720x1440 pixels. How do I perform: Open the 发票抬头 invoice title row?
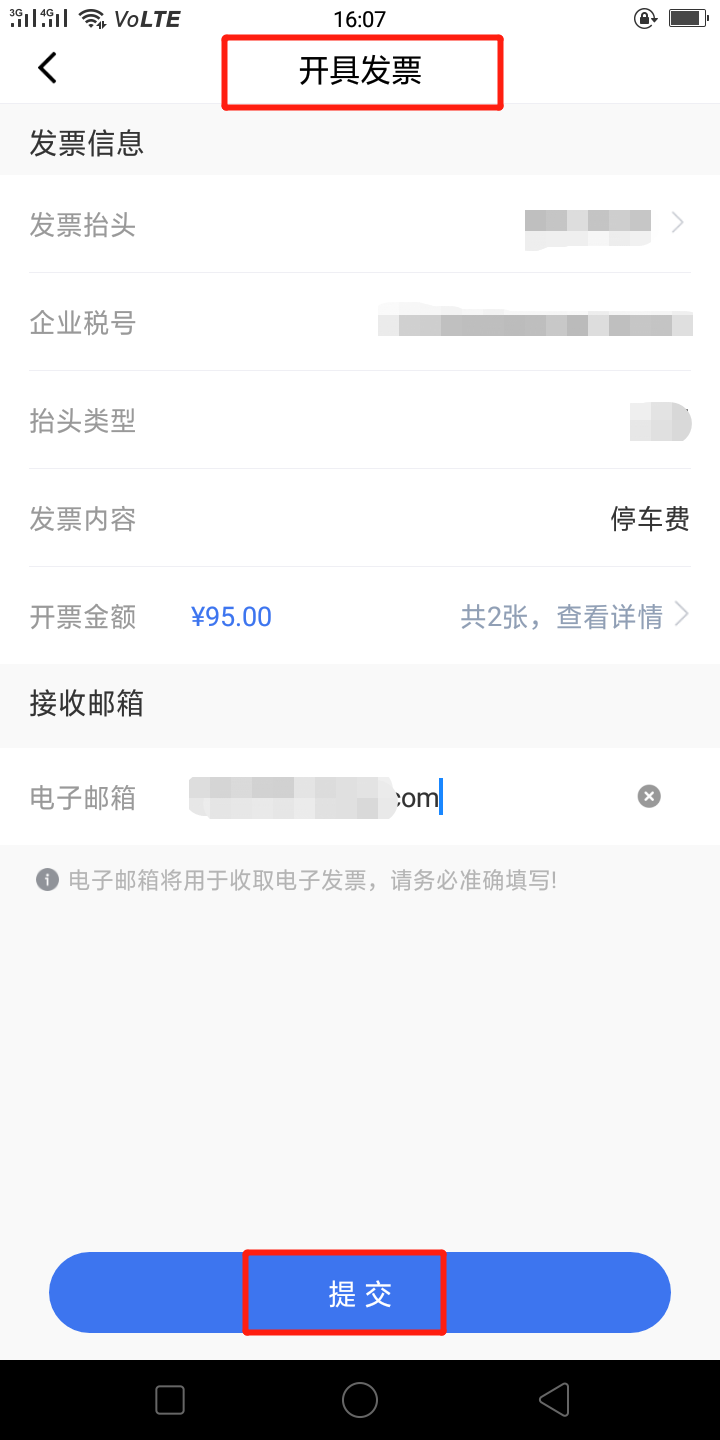[360, 224]
